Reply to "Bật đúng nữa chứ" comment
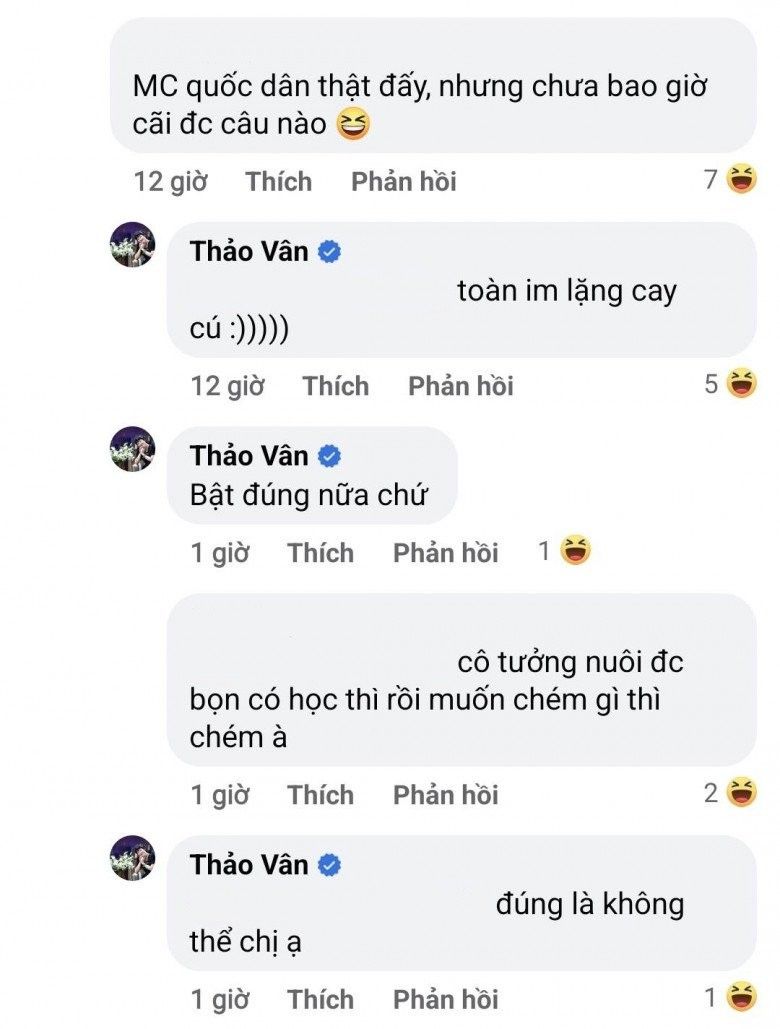Viewport: 780px width, 1029px height. tap(445, 552)
